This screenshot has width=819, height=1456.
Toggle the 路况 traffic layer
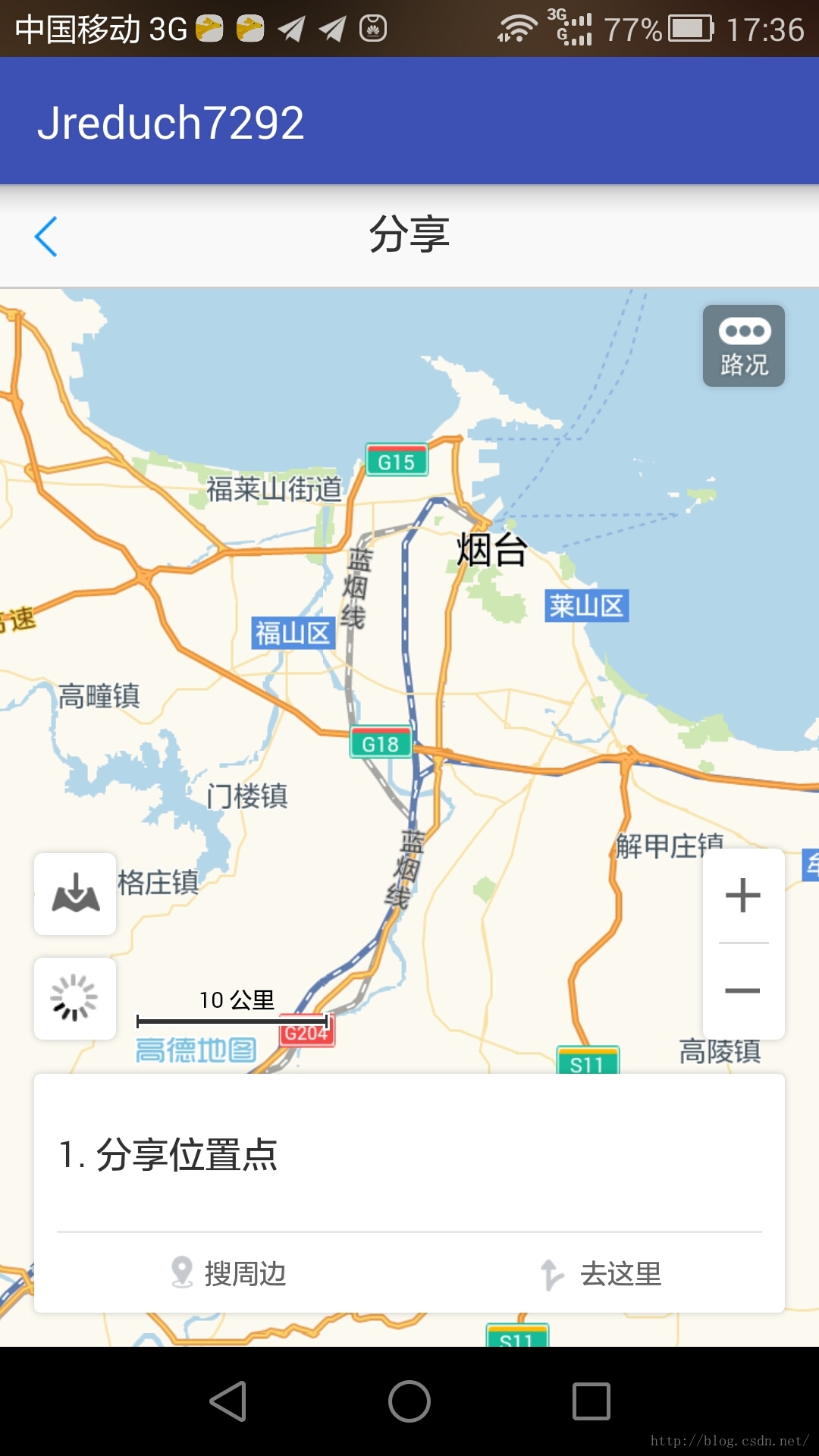coord(743,346)
